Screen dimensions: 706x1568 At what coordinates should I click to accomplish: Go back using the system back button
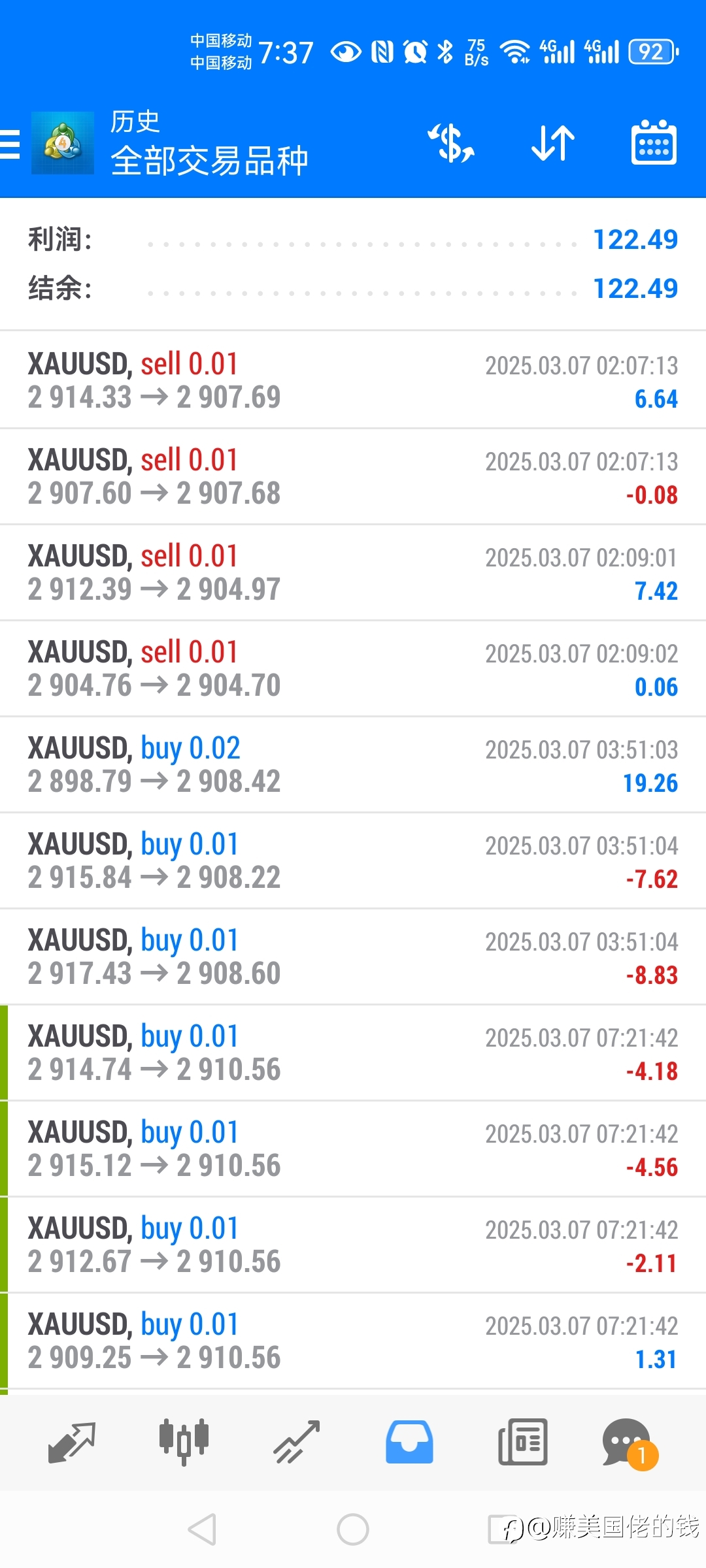tap(201, 1529)
